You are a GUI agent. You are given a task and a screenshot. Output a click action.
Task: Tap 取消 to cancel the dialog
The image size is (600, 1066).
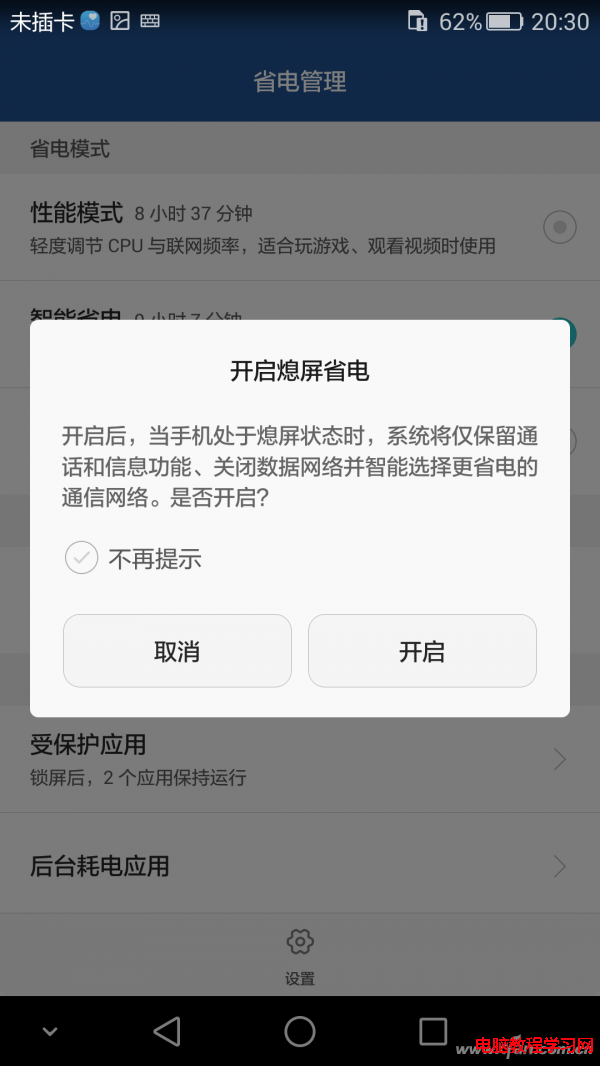[x=177, y=651]
